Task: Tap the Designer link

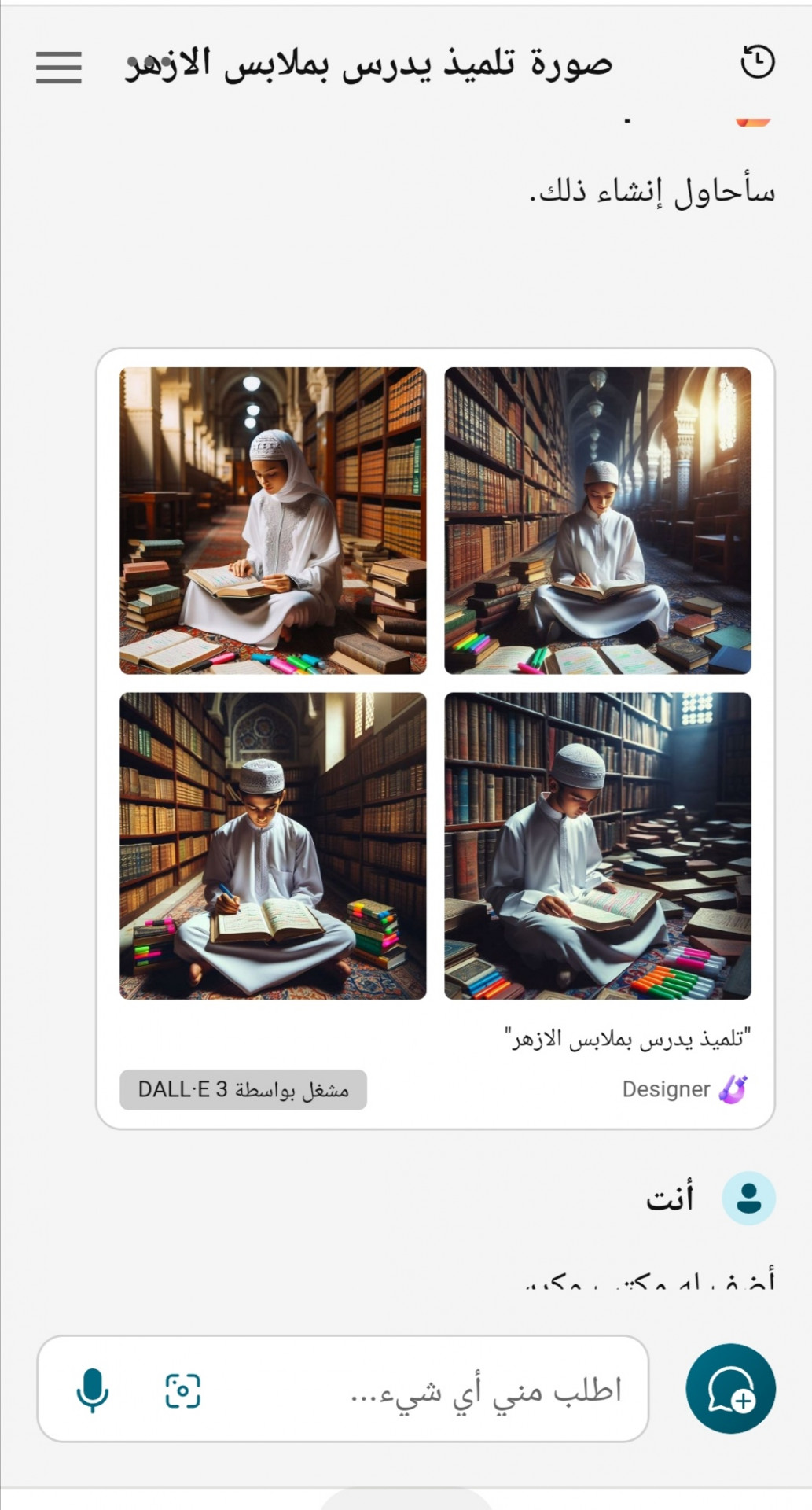Action: [684, 1089]
